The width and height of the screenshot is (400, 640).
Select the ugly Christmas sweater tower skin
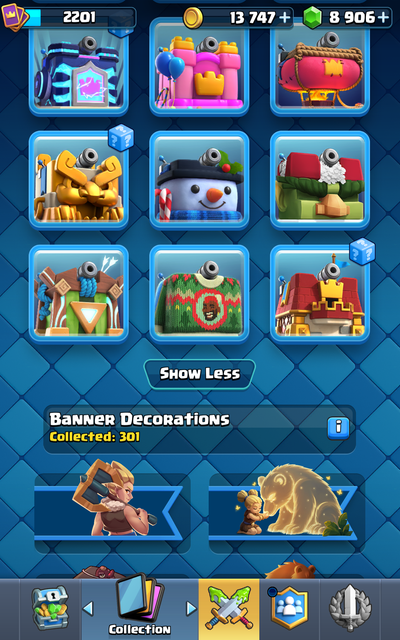[x=199, y=294]
